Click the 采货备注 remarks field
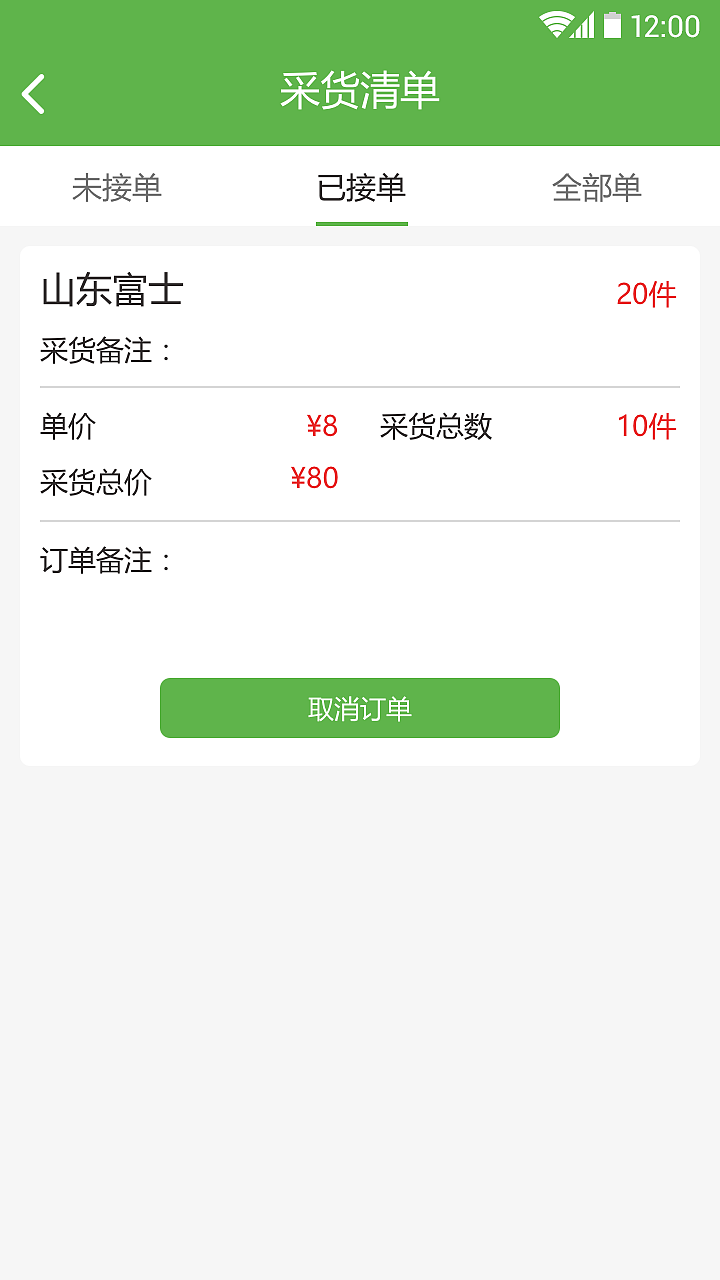720x1280 pixels. pos(100,350)
